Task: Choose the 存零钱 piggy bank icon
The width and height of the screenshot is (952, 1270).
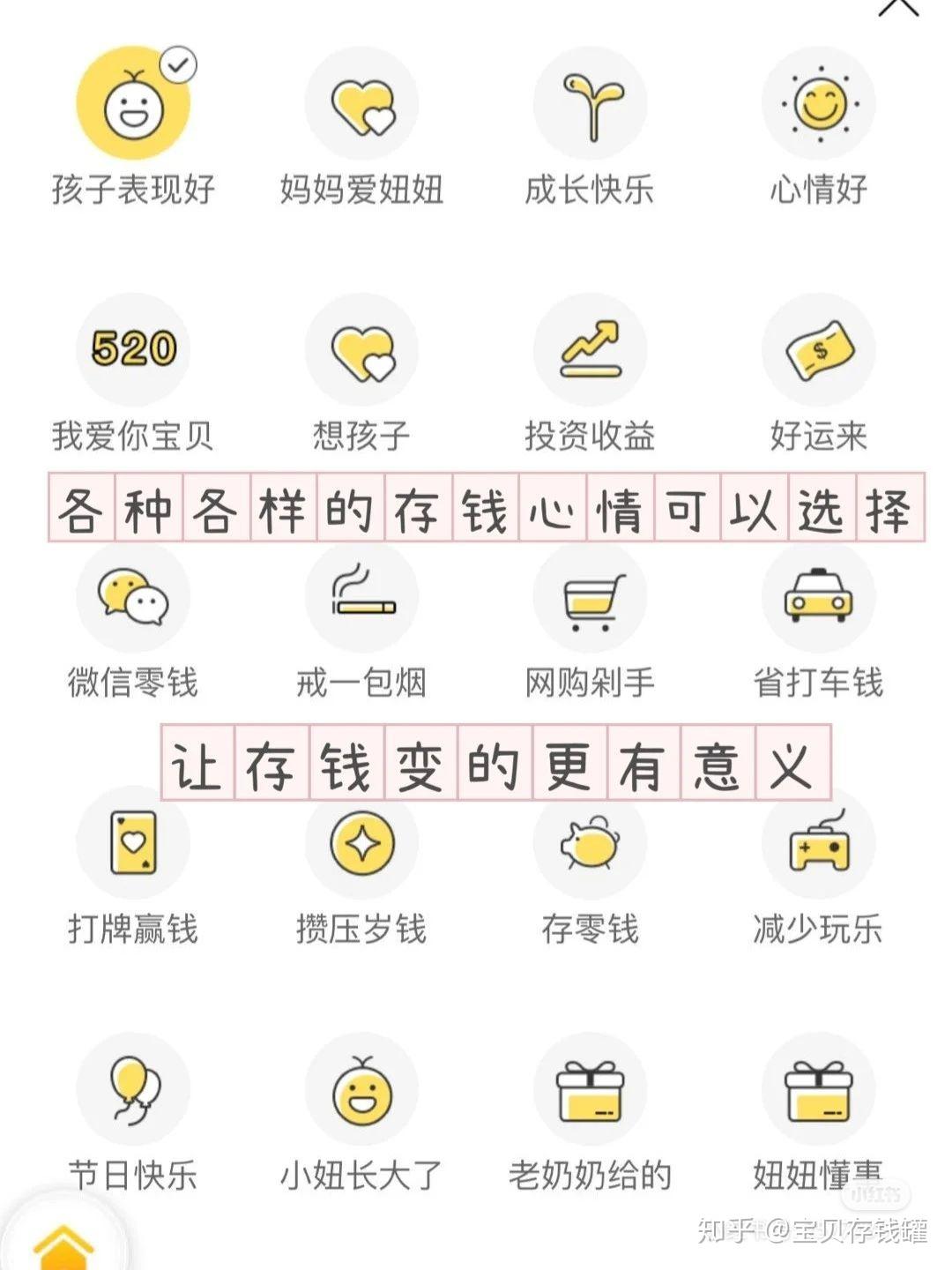Action: tap(589, 843)
